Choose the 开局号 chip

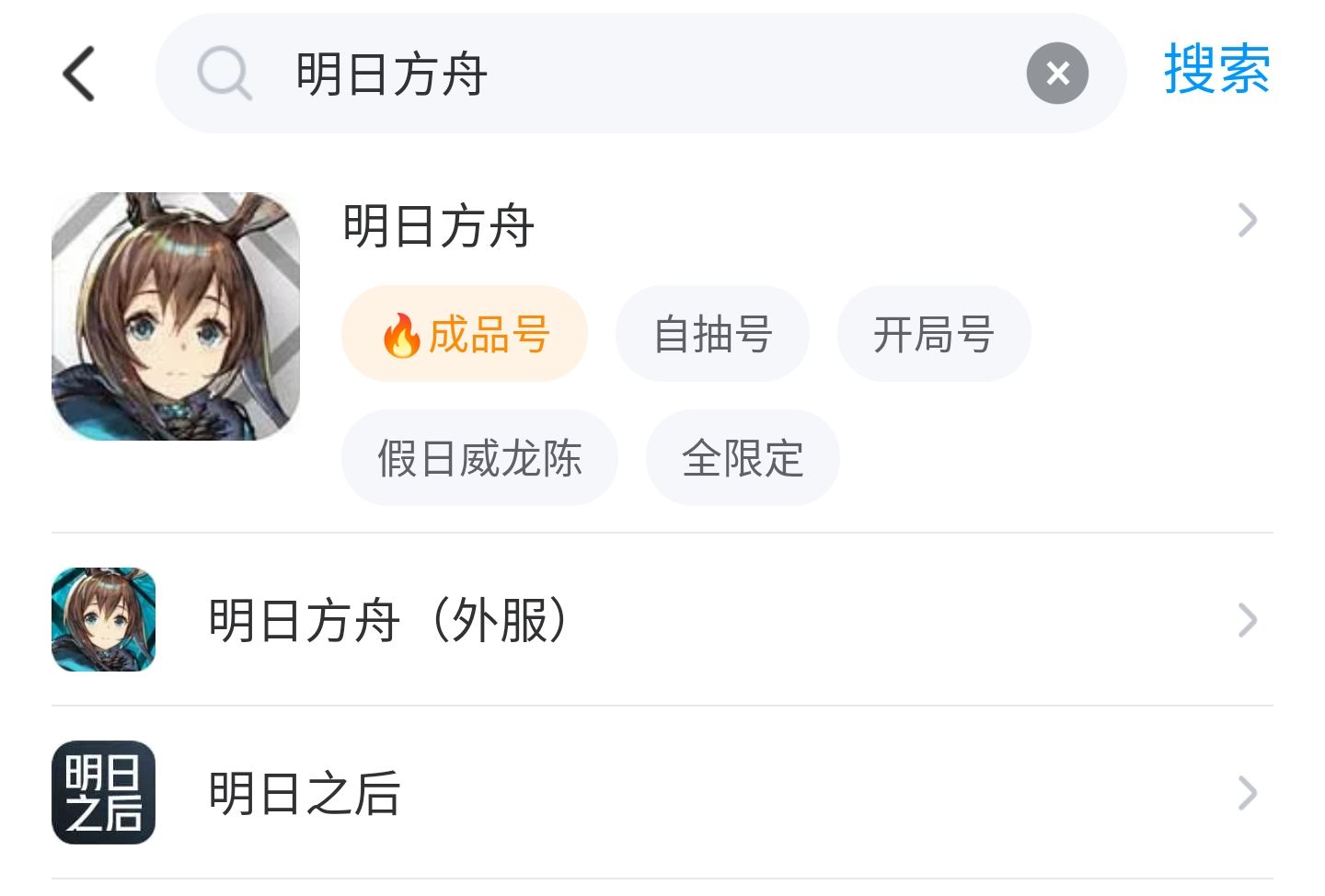pos(933,334)
